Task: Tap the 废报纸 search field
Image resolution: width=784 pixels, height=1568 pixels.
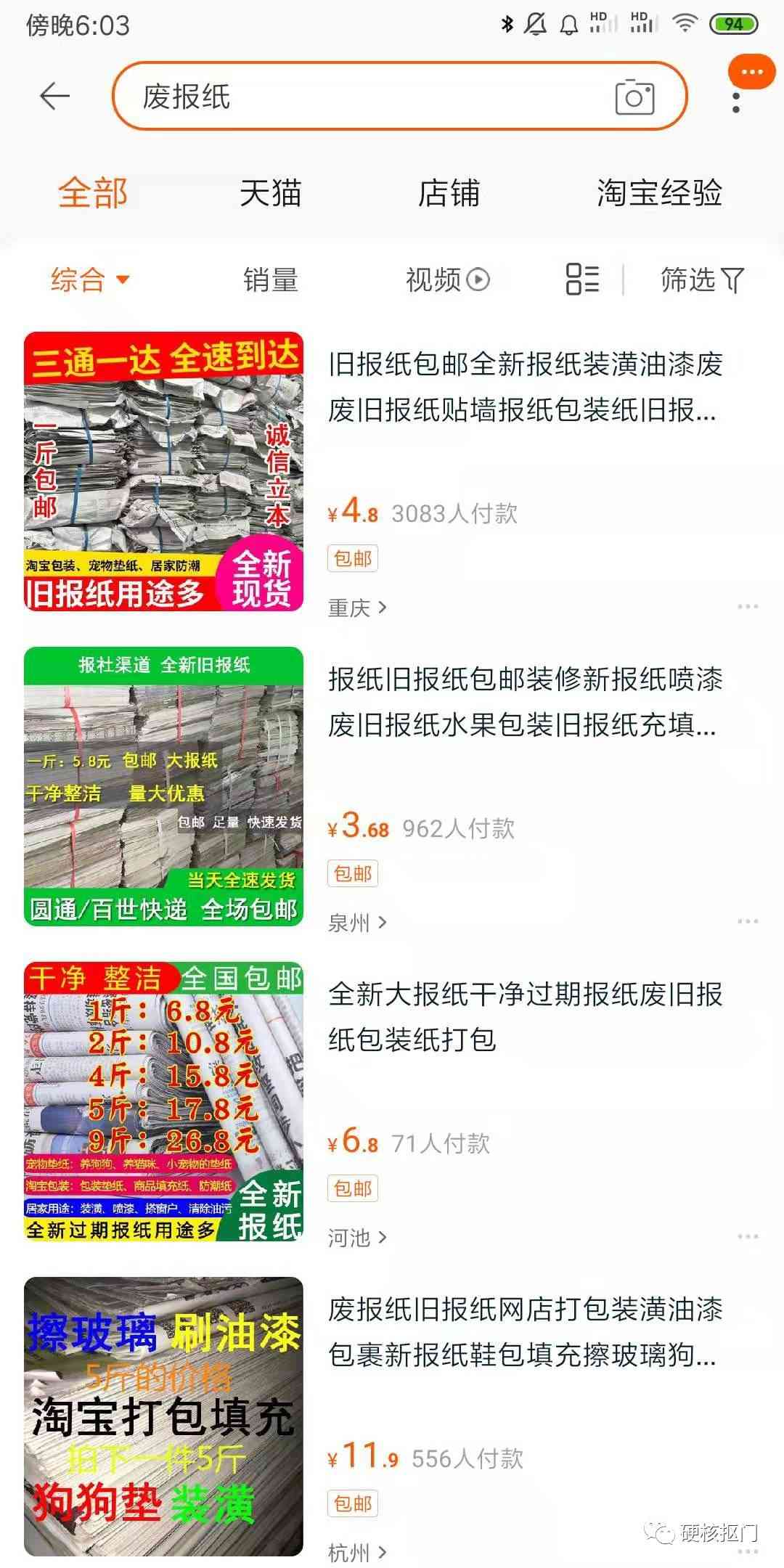Action: pyautogui.click(x=363, y=96)
